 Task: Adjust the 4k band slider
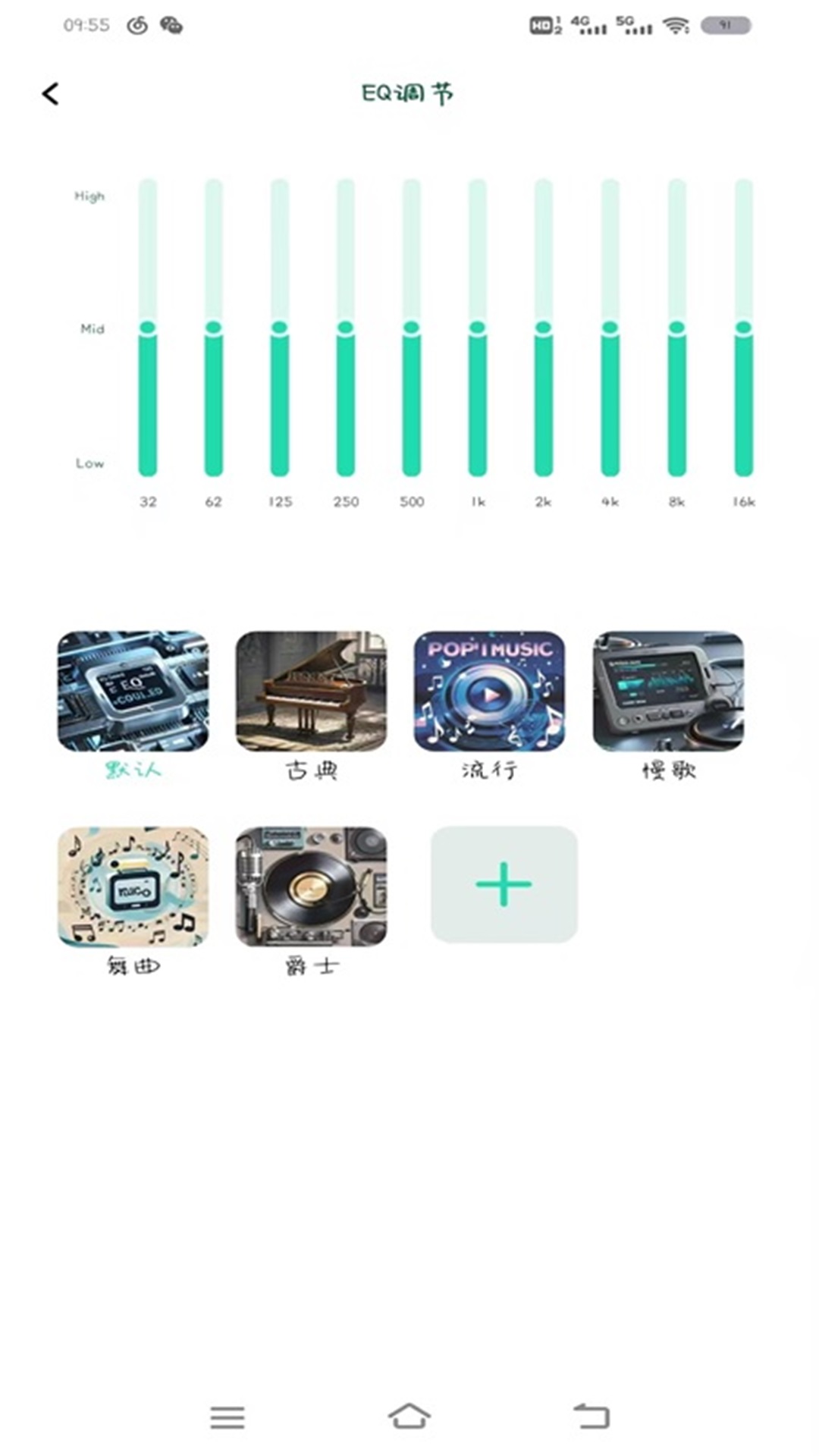tap(610, 328)
